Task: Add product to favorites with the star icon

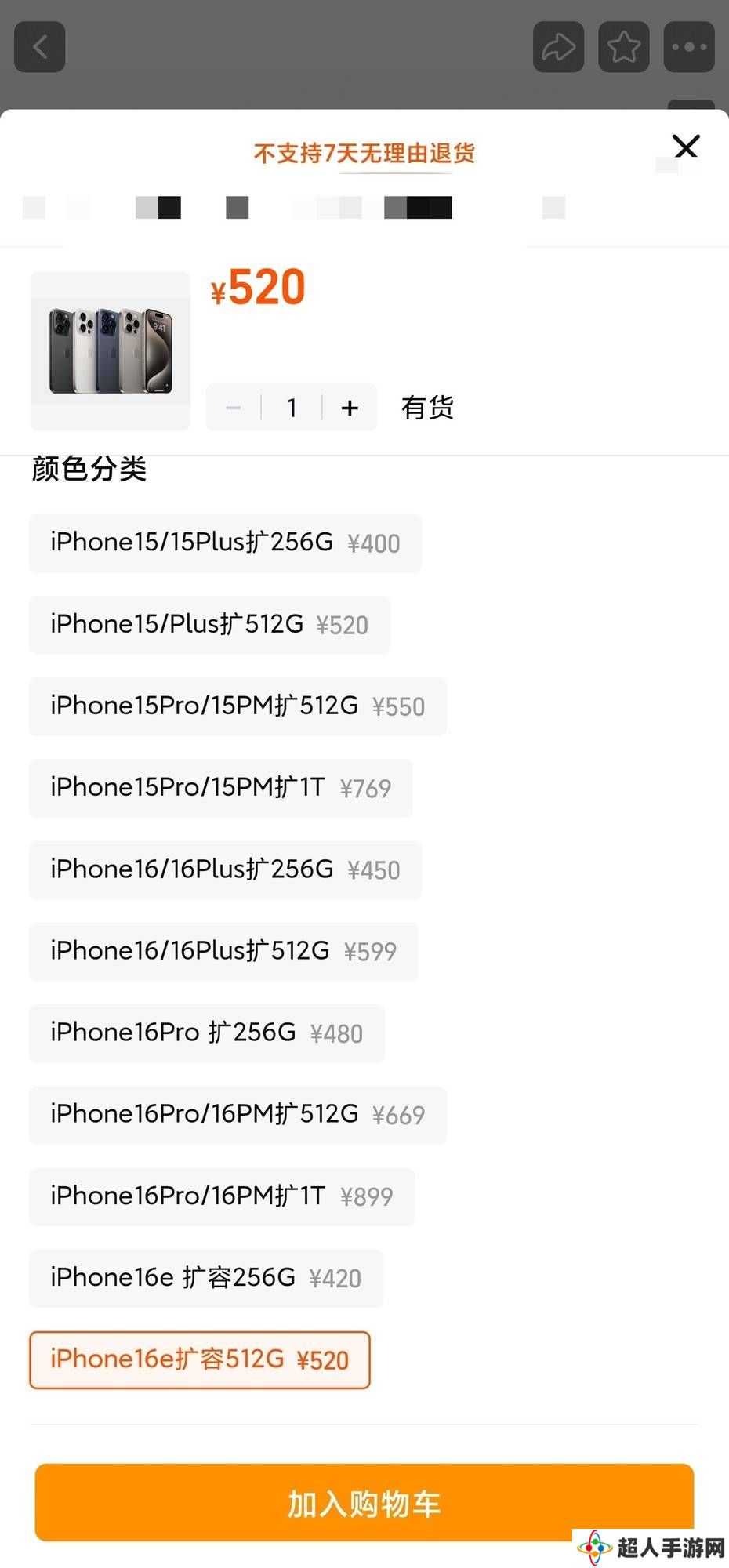Action: pyautogui.click(x=624, y=47)
